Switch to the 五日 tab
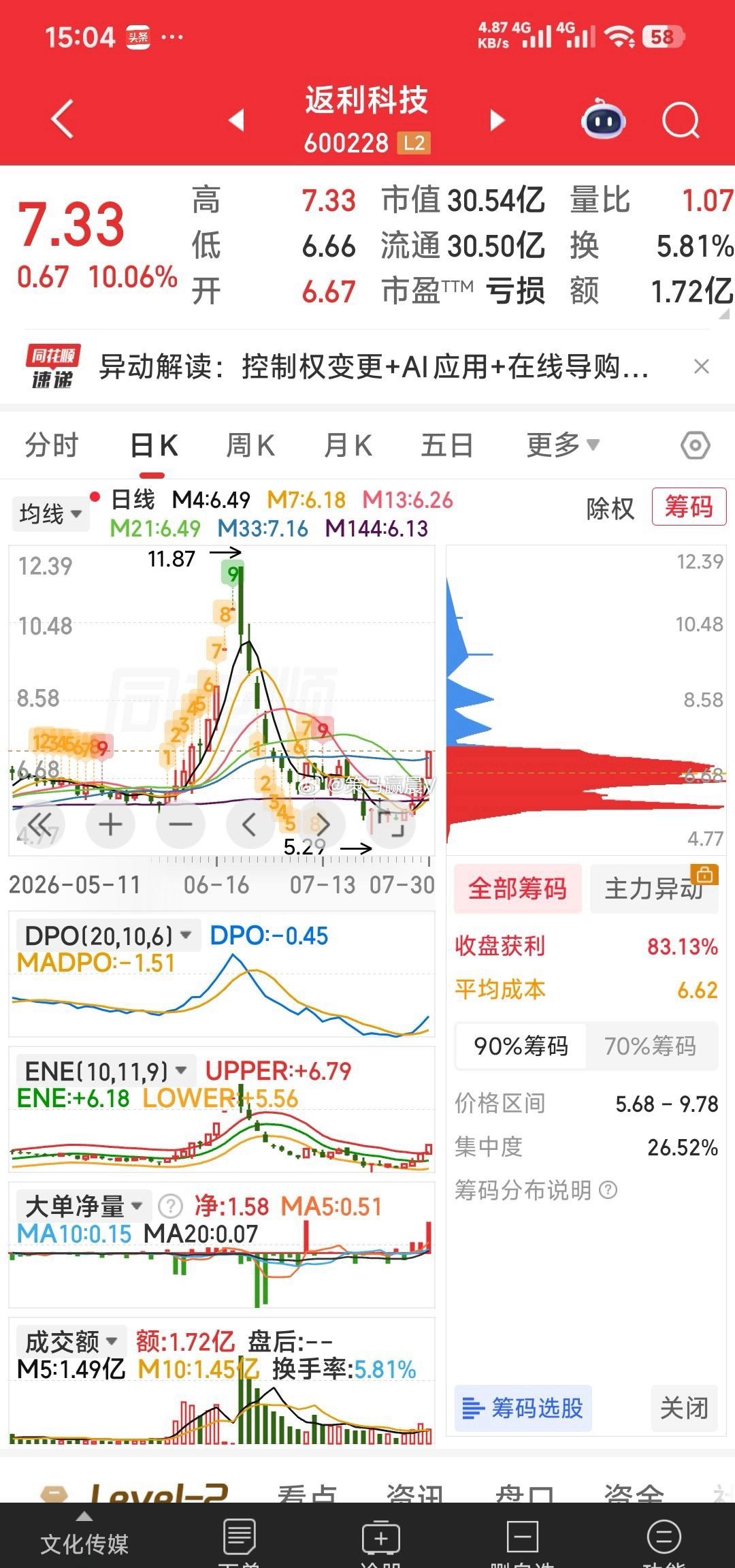This screenshot has height=1568, width=735. click(446, 446)
